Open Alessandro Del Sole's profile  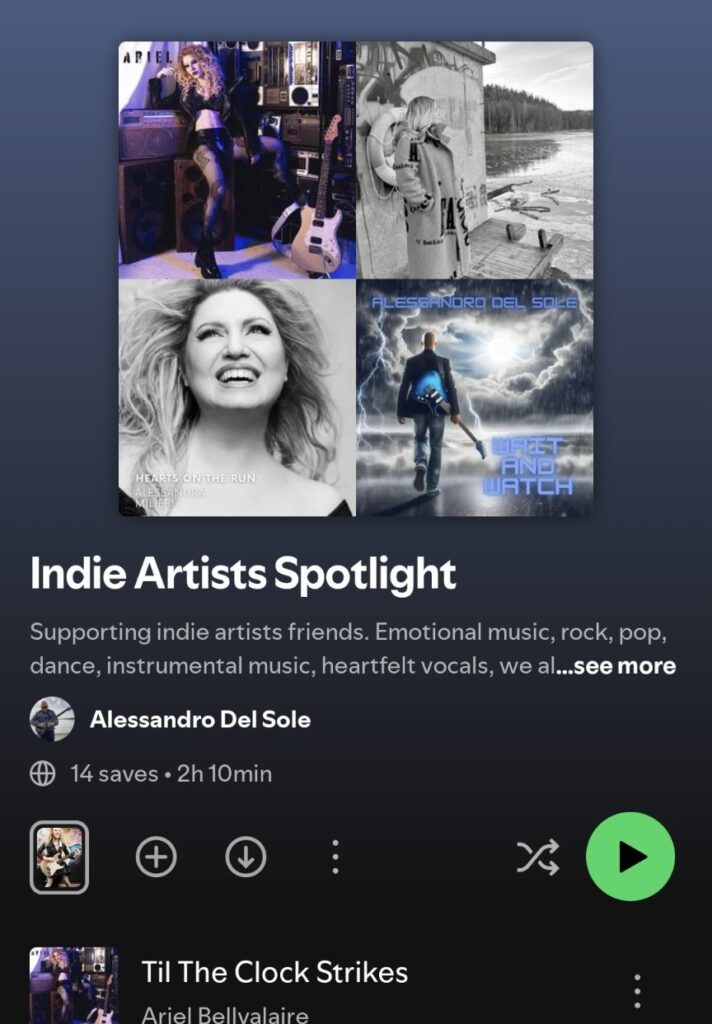pos(199,719)
